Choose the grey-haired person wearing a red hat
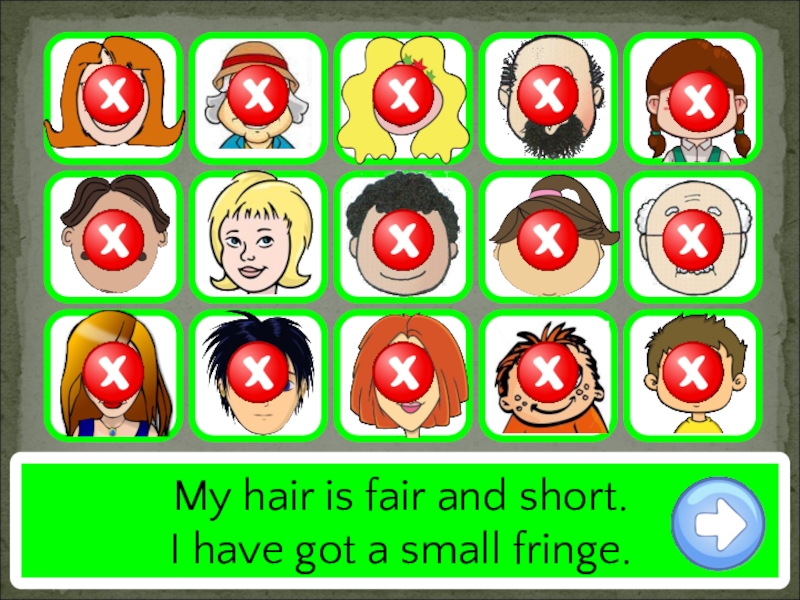The image size is (800, 600). [258, 97]
